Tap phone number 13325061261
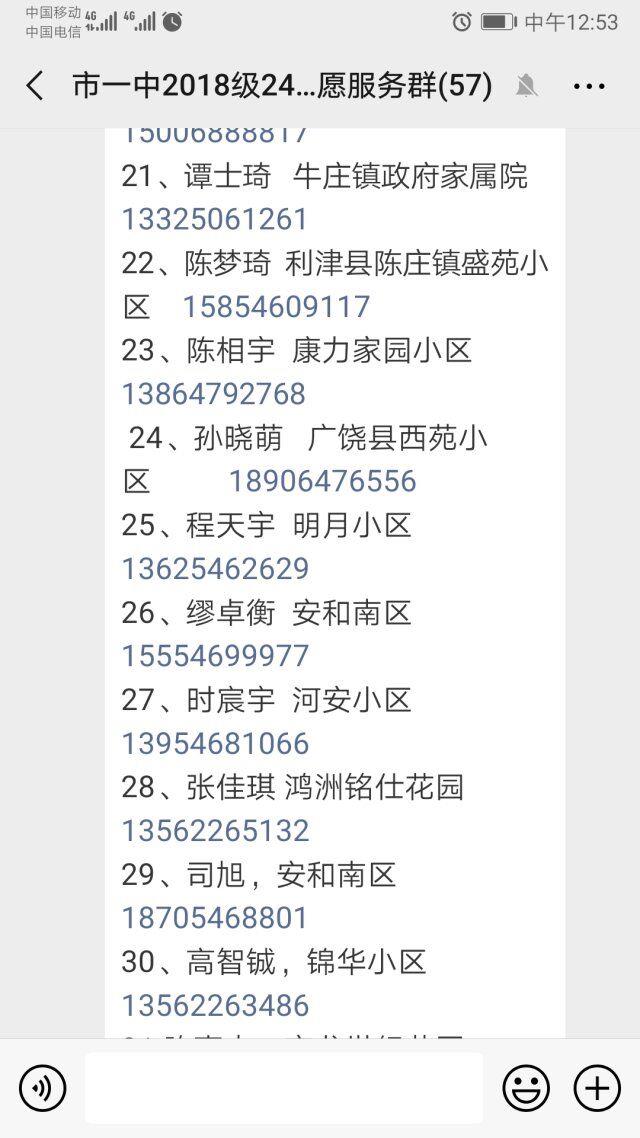The image size is (640, 1138). coord(215,220)
